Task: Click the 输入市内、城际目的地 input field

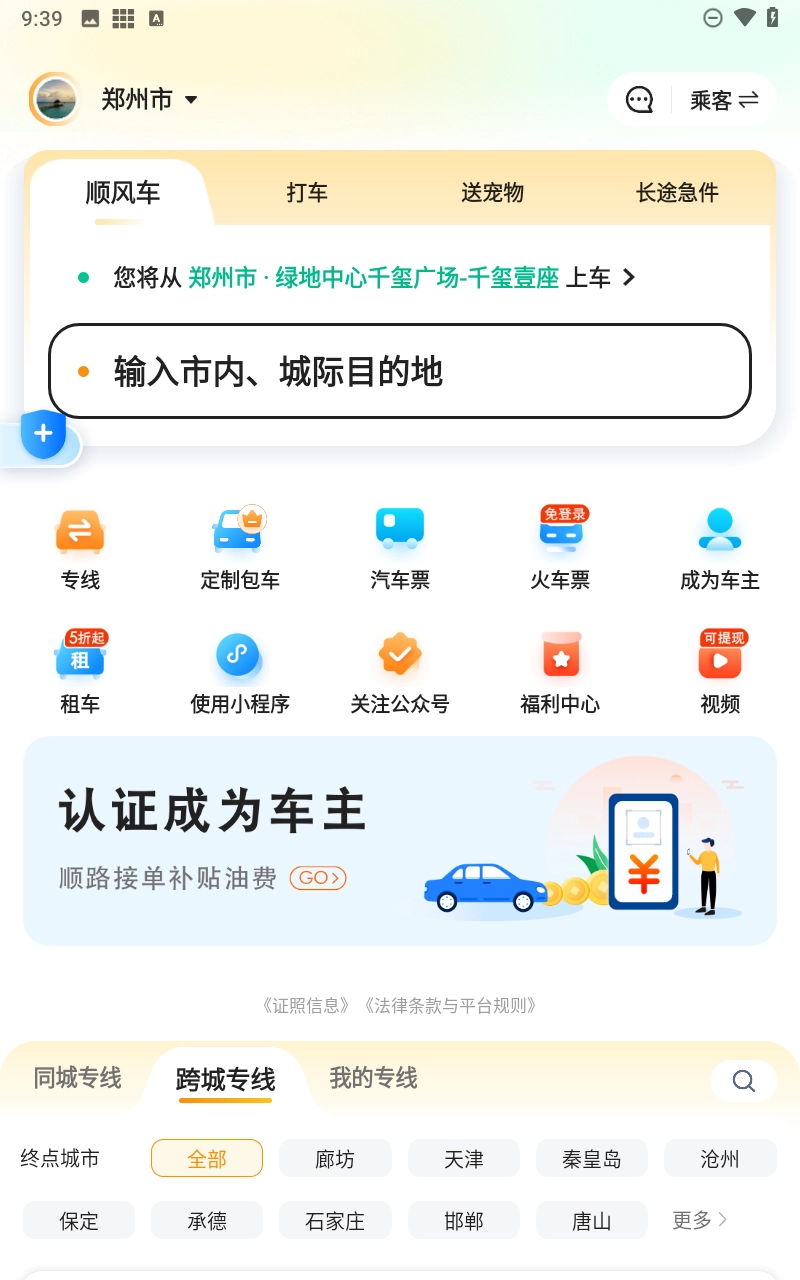Action: click(x=400, y=371)
